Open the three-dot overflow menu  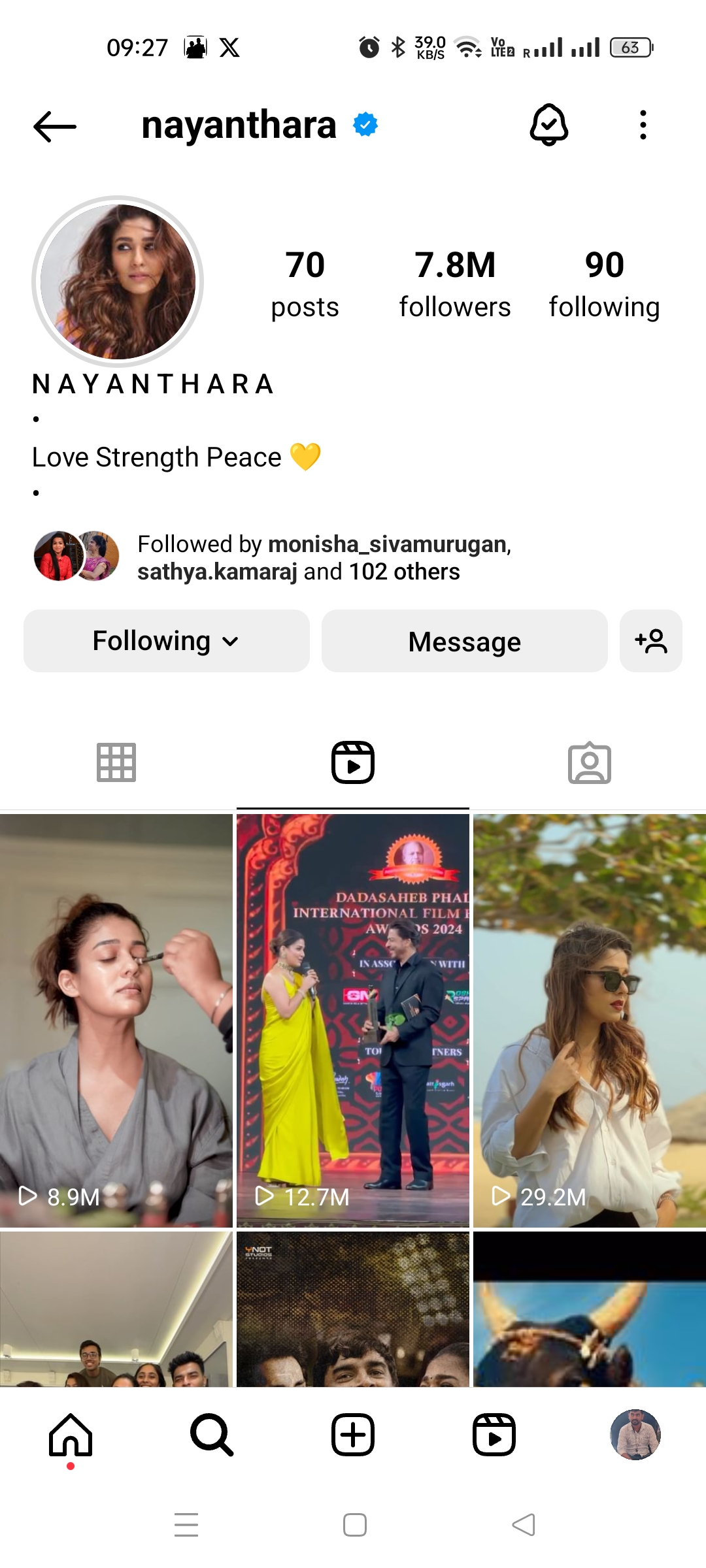coord(643,125)
